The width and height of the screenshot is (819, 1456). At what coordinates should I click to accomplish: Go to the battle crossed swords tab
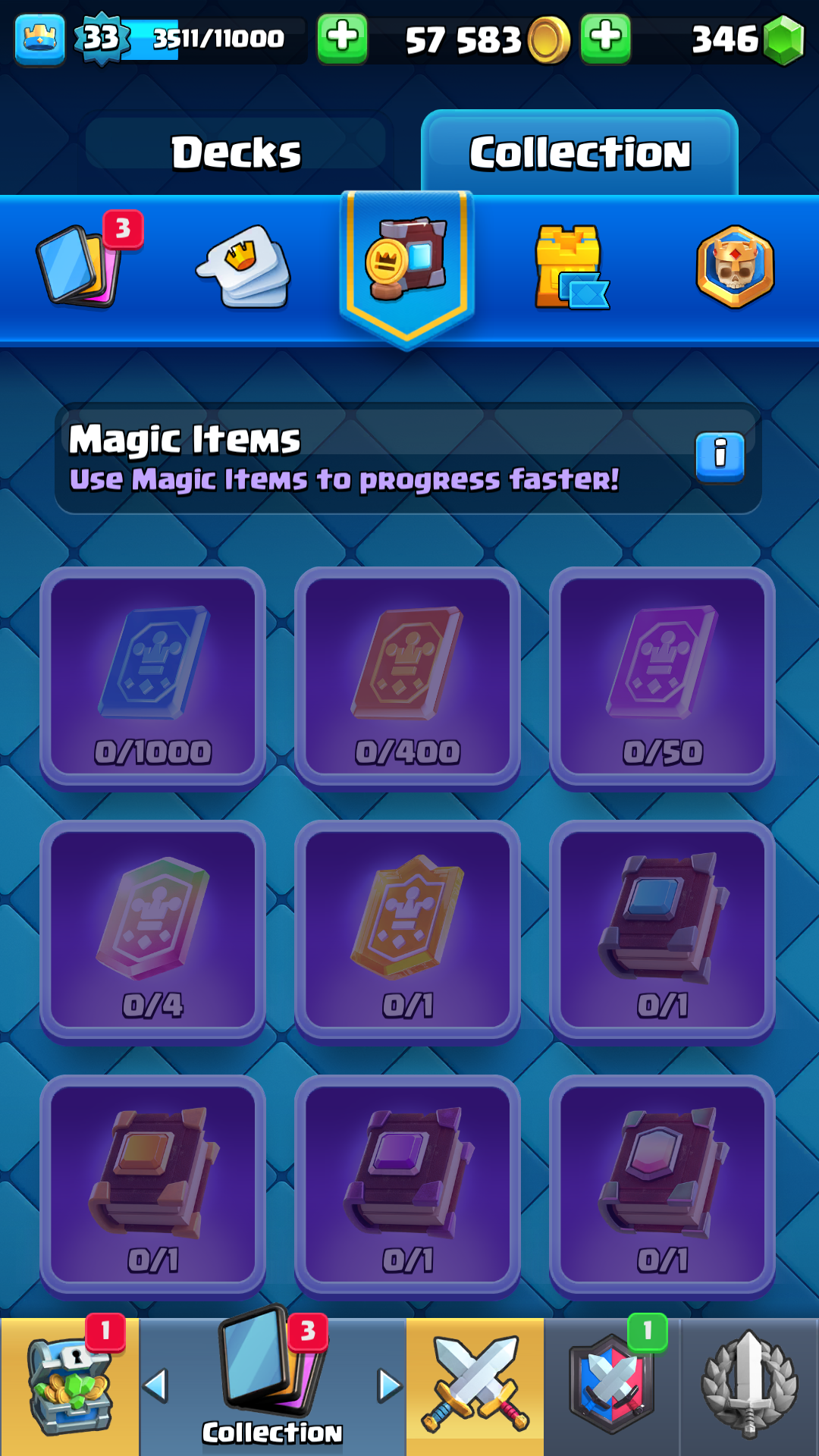(x=475, y=1386)
